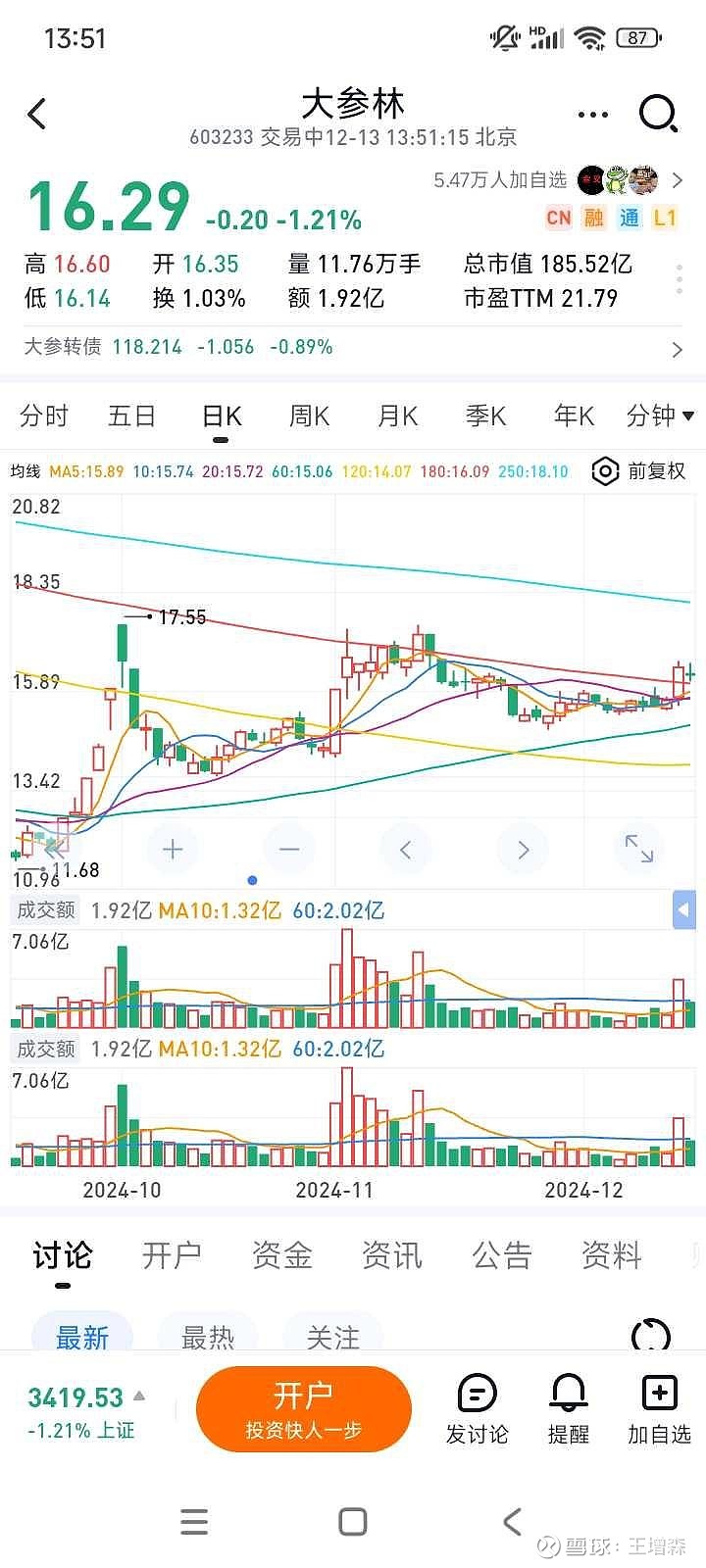Switch to the 公告 tab

pos(501,1255)
